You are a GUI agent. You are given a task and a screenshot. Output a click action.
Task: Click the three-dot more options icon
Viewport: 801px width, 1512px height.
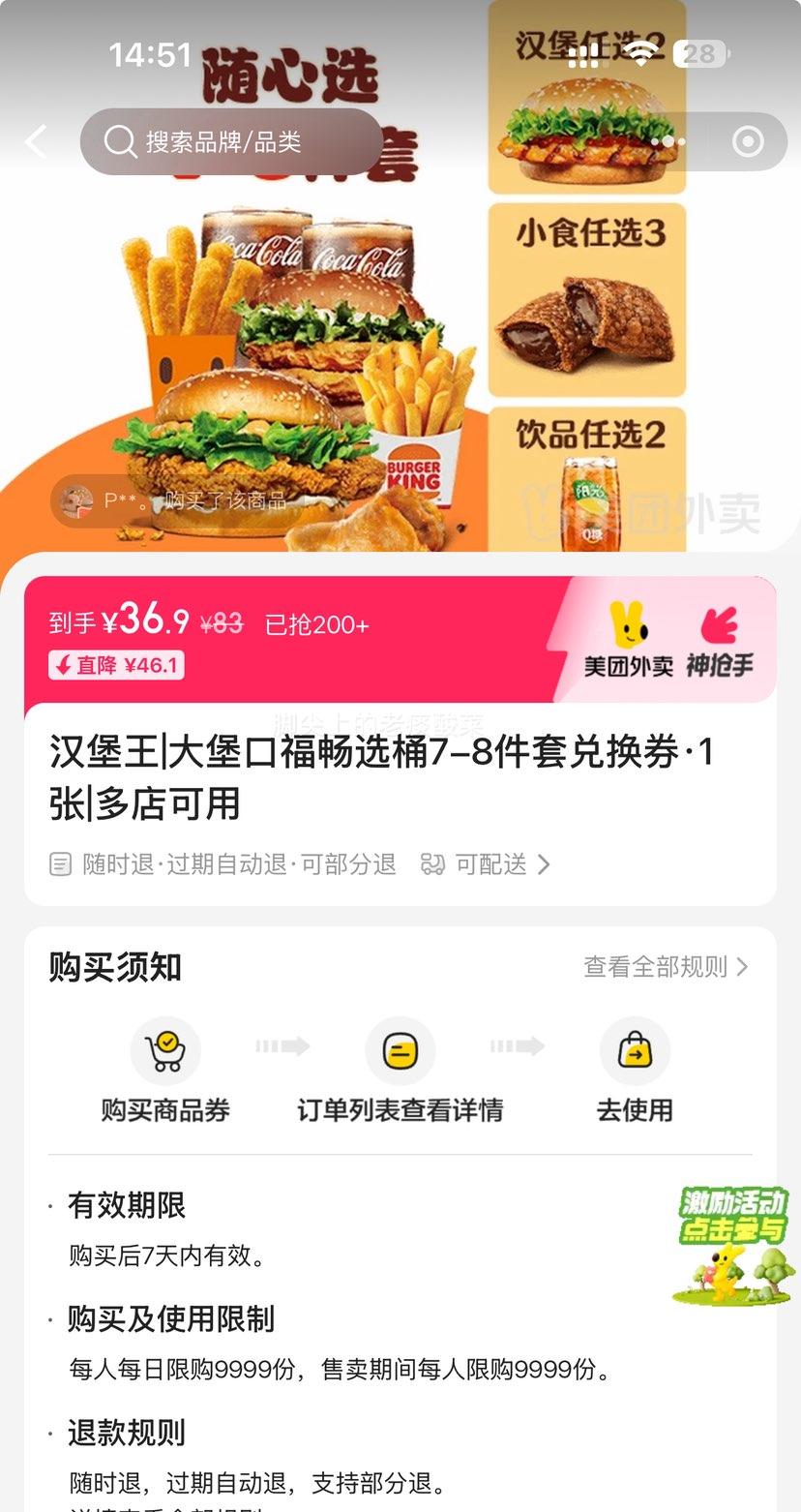point(669,141)
